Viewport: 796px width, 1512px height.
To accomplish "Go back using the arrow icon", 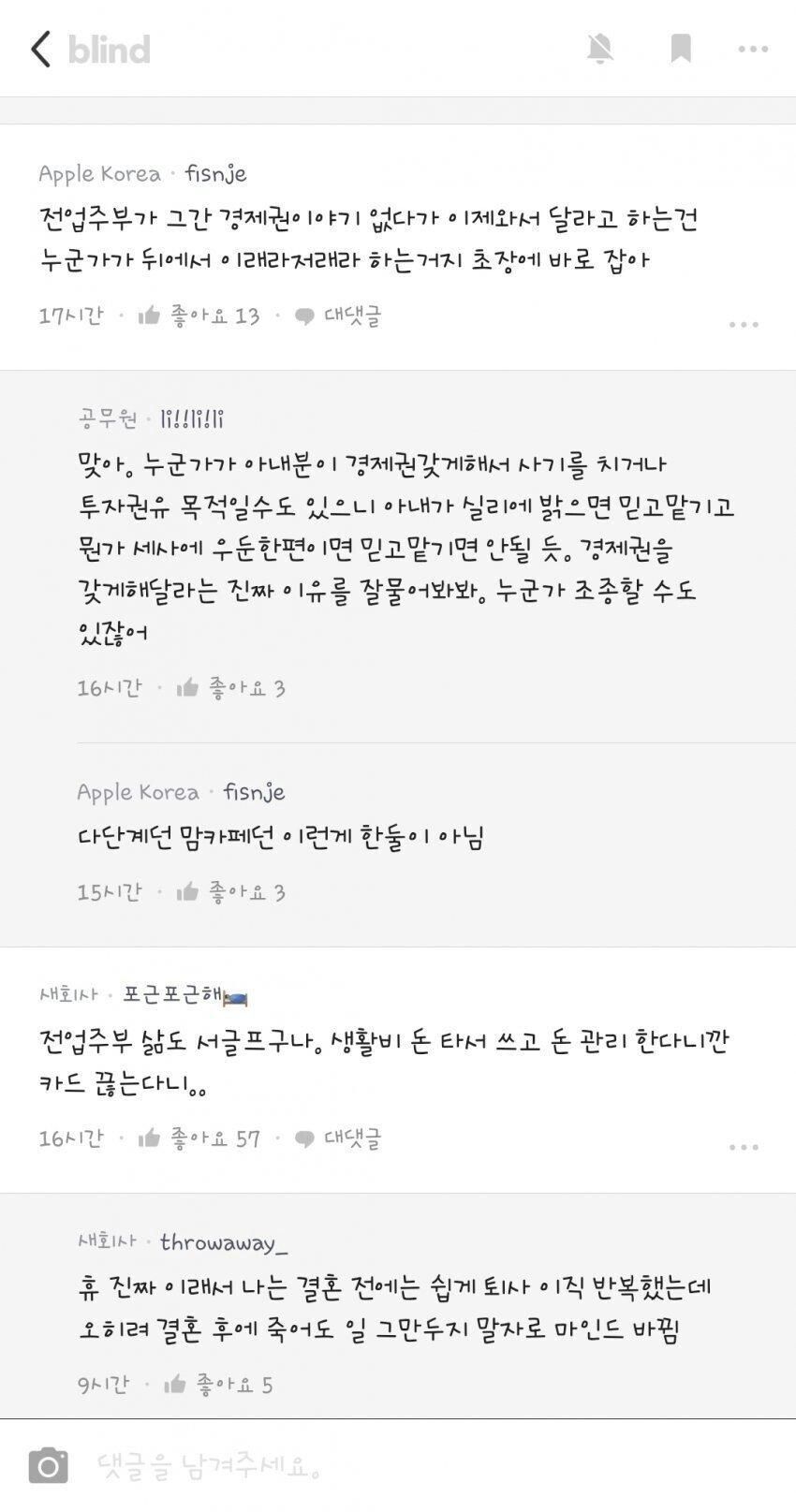I will (40, 49).
